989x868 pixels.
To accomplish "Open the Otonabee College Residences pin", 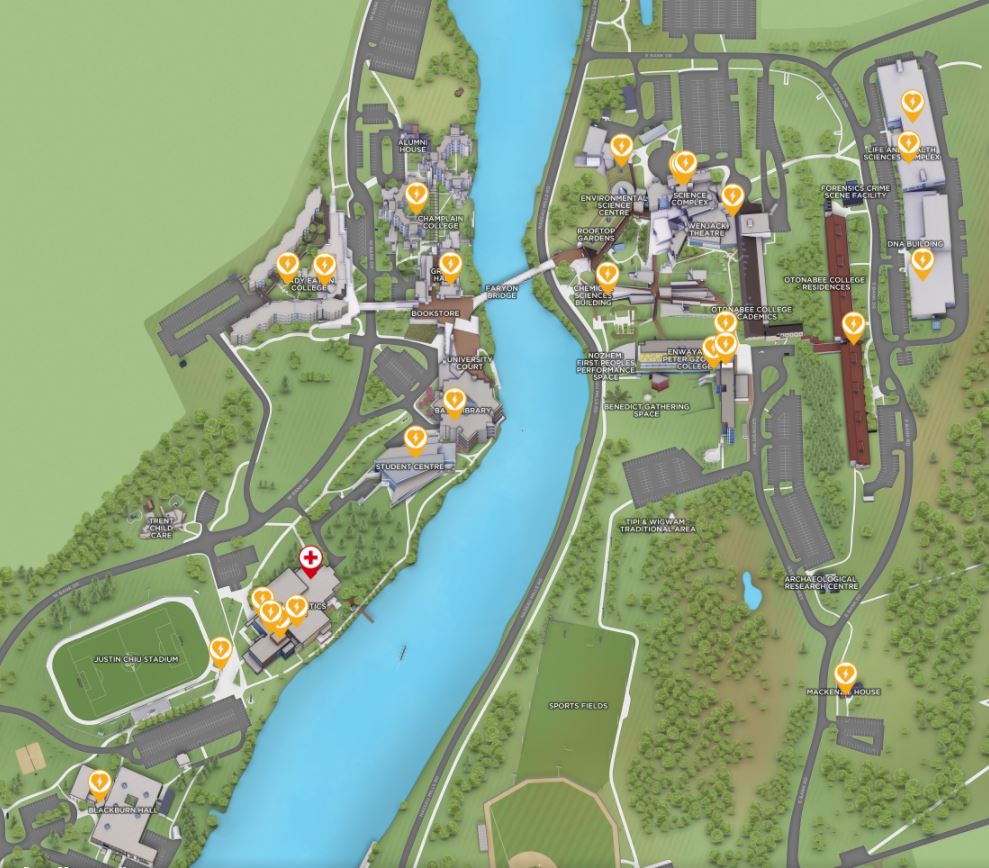I will [853, 324].
